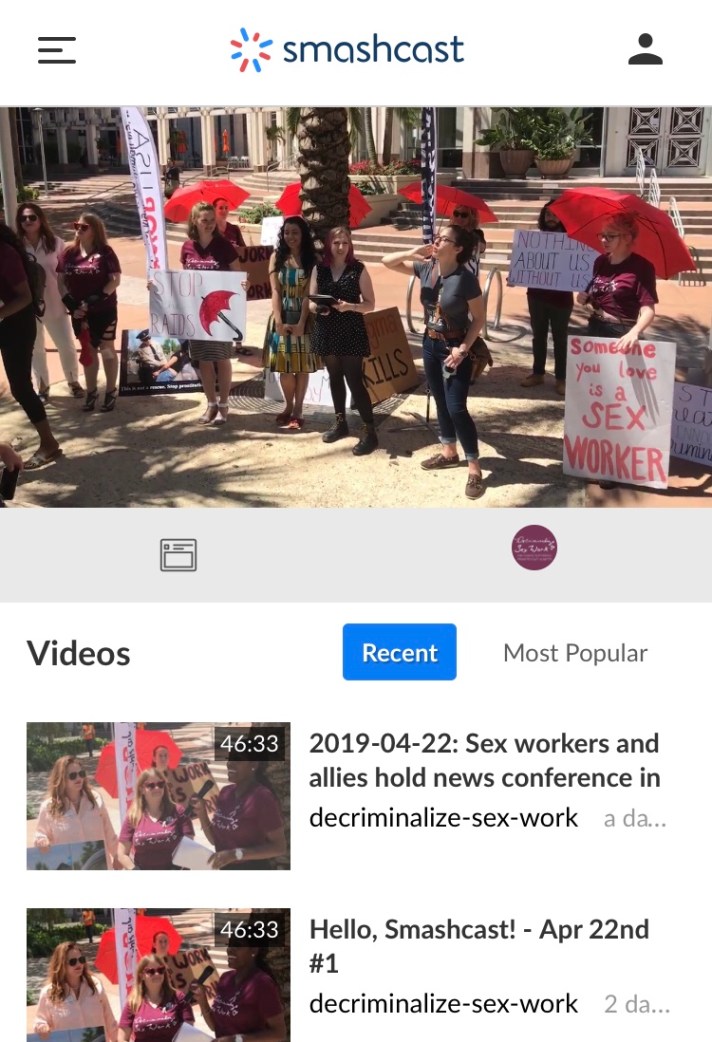The width and height of the screenshot is (712, 1042).
Task: Play the main news conference video
Action: (x=356, y=306)
